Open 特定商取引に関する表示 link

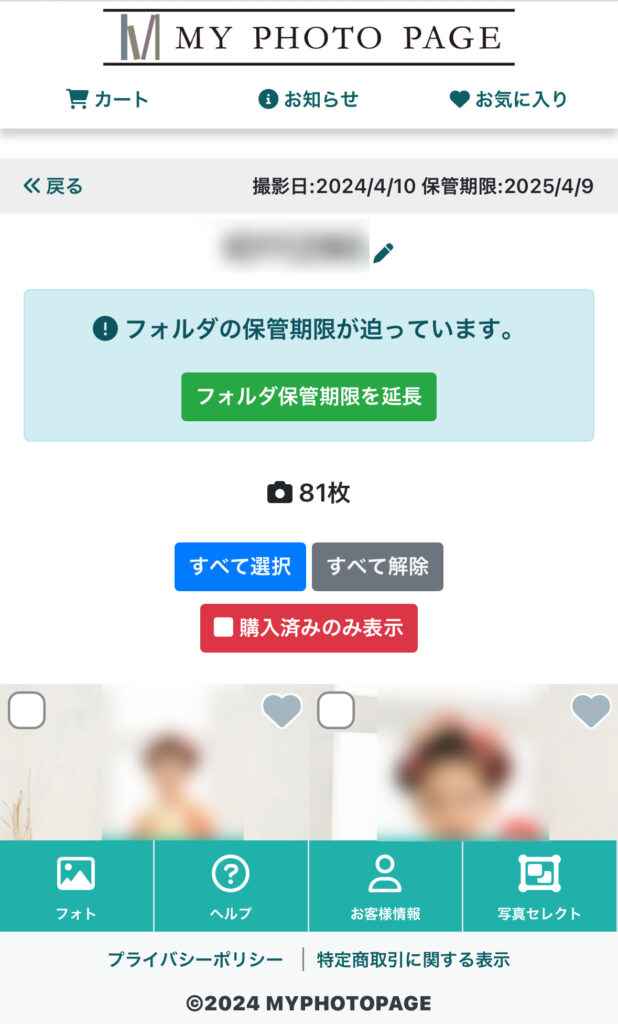(x=413, y=960)
